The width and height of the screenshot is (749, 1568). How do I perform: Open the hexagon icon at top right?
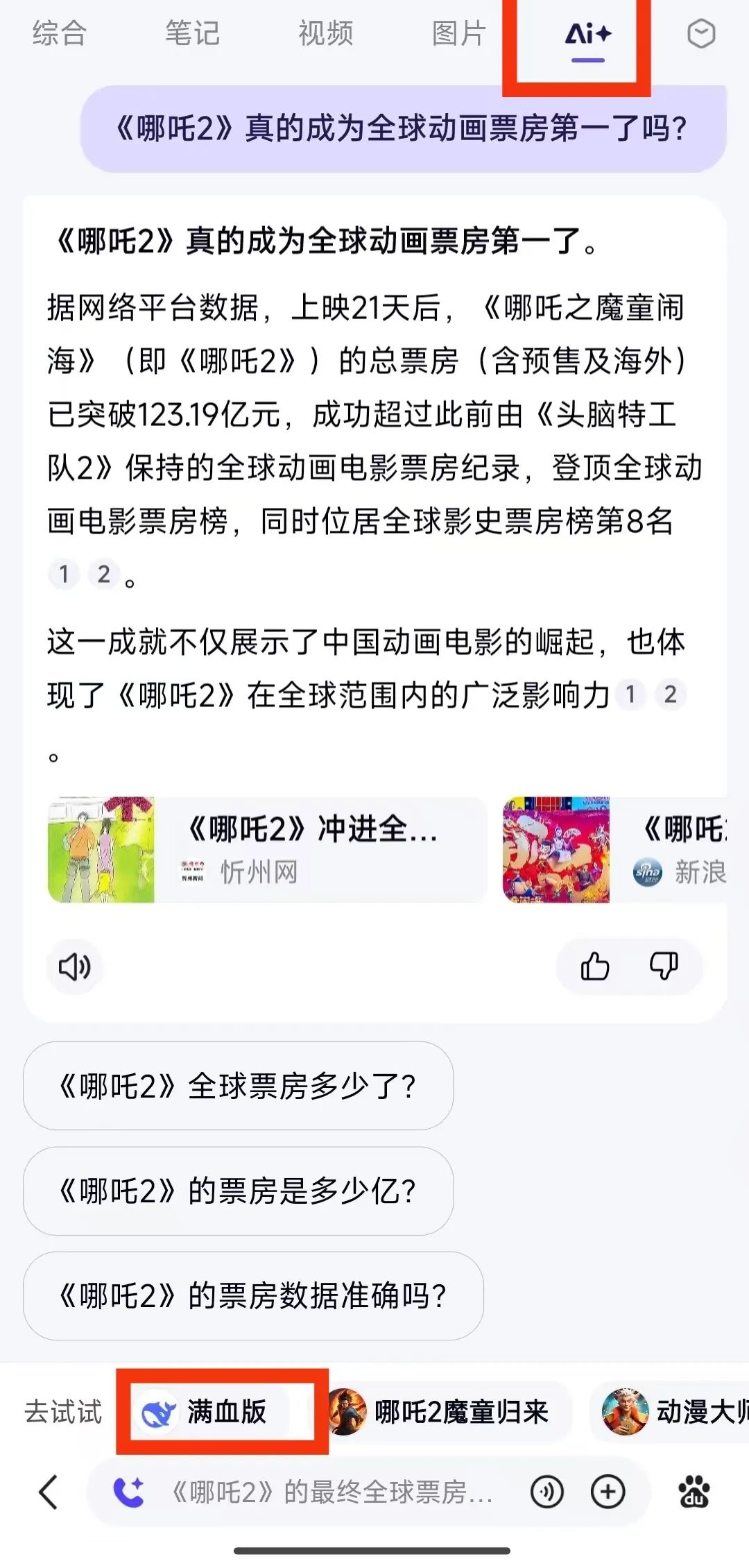tap(700, 33)
